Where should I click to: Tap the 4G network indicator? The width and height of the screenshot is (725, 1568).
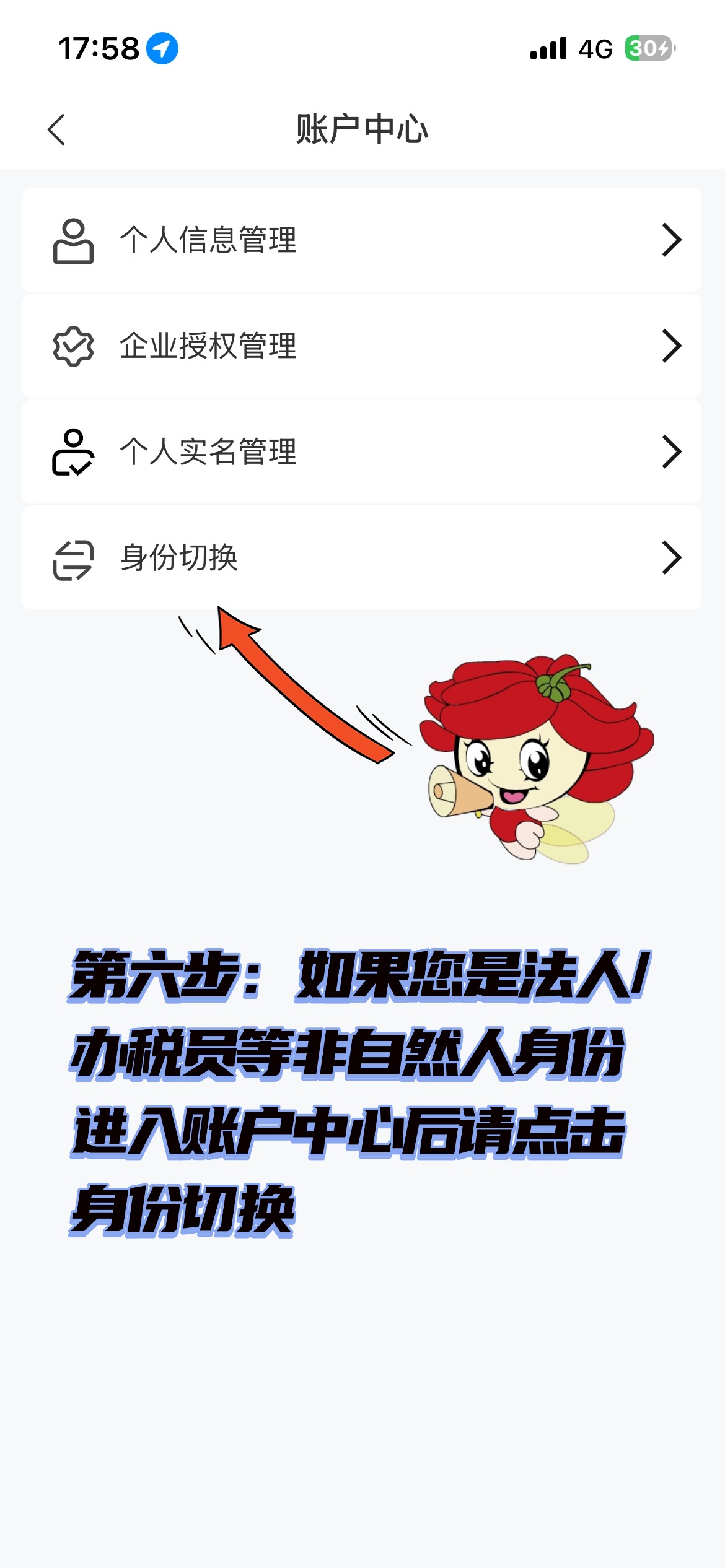(595, 48)
